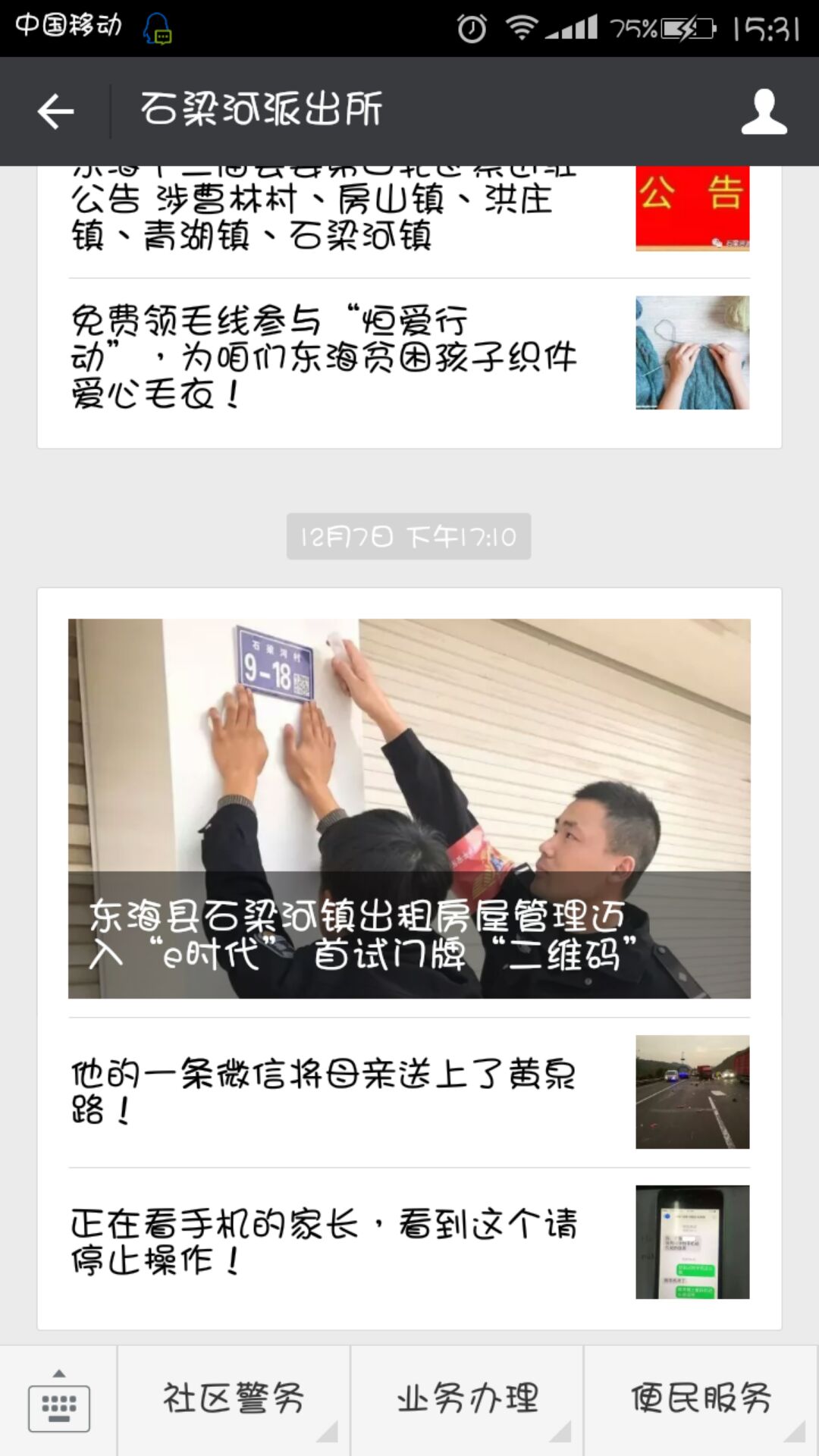Expand the 便民服务 menu

(701, 1400)
